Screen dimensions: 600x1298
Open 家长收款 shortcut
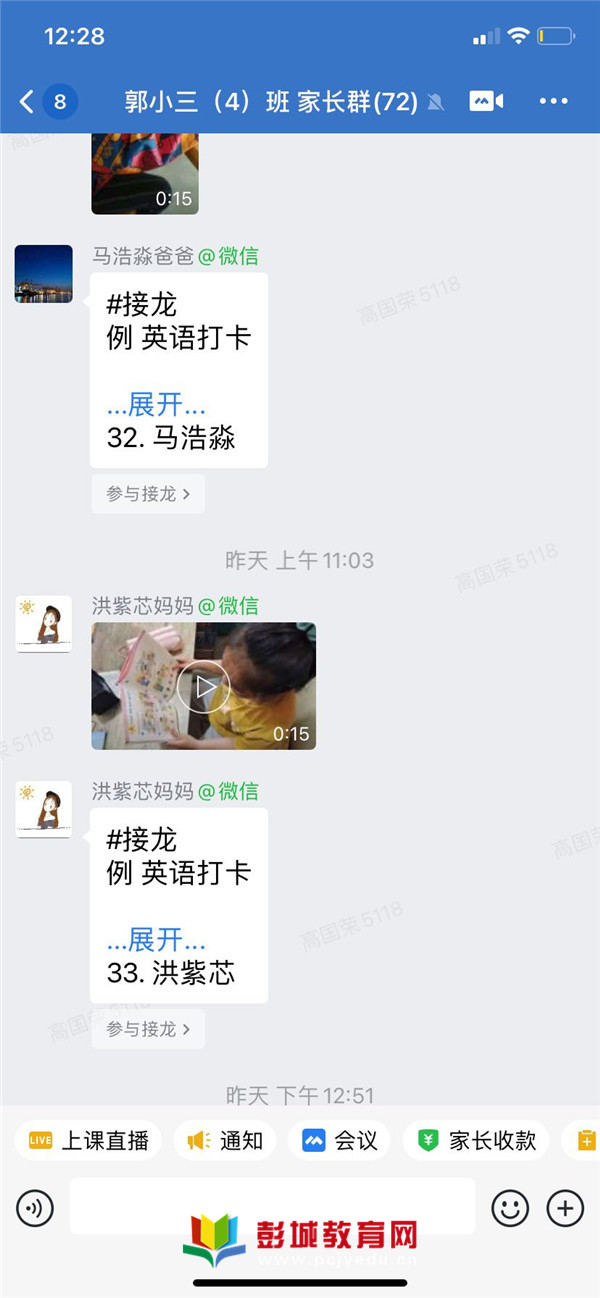(477, 1140)
